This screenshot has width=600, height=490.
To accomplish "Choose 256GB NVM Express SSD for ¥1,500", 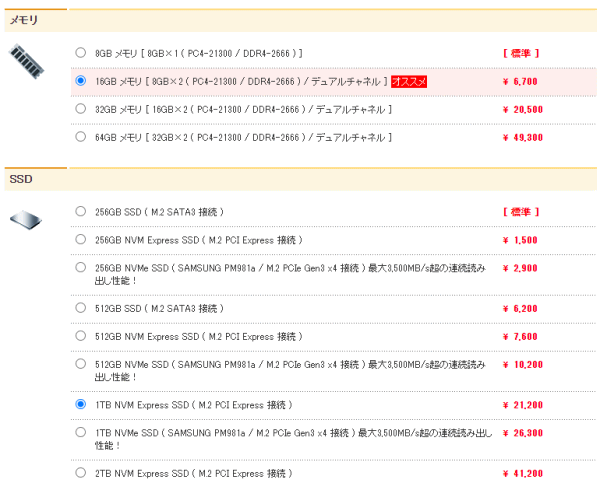I will [x=80, y=239].
